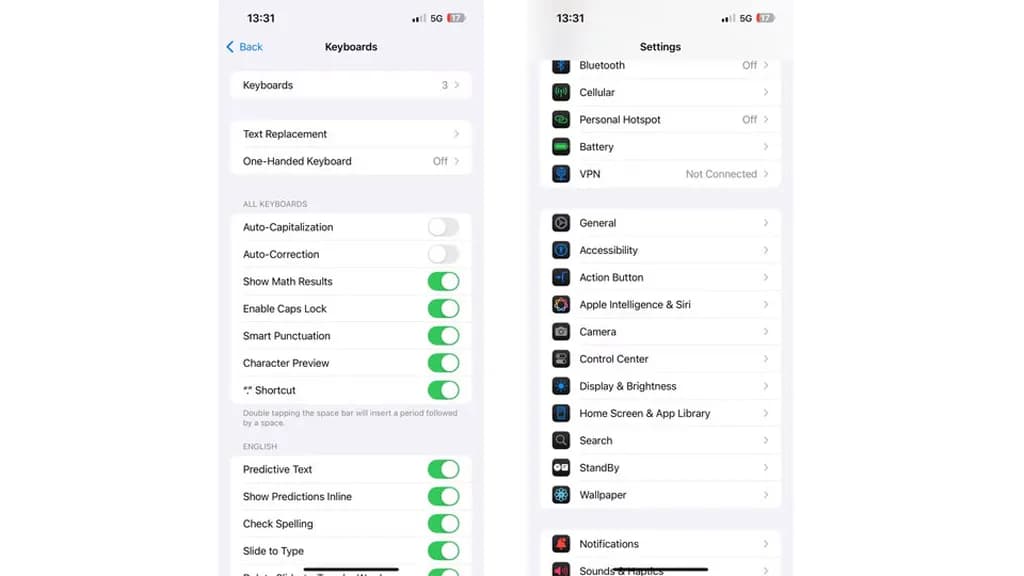Viewport: 1024px width, 576px height.
Task: Open the Keyboards list row
Action: click(x=350, y=86)
